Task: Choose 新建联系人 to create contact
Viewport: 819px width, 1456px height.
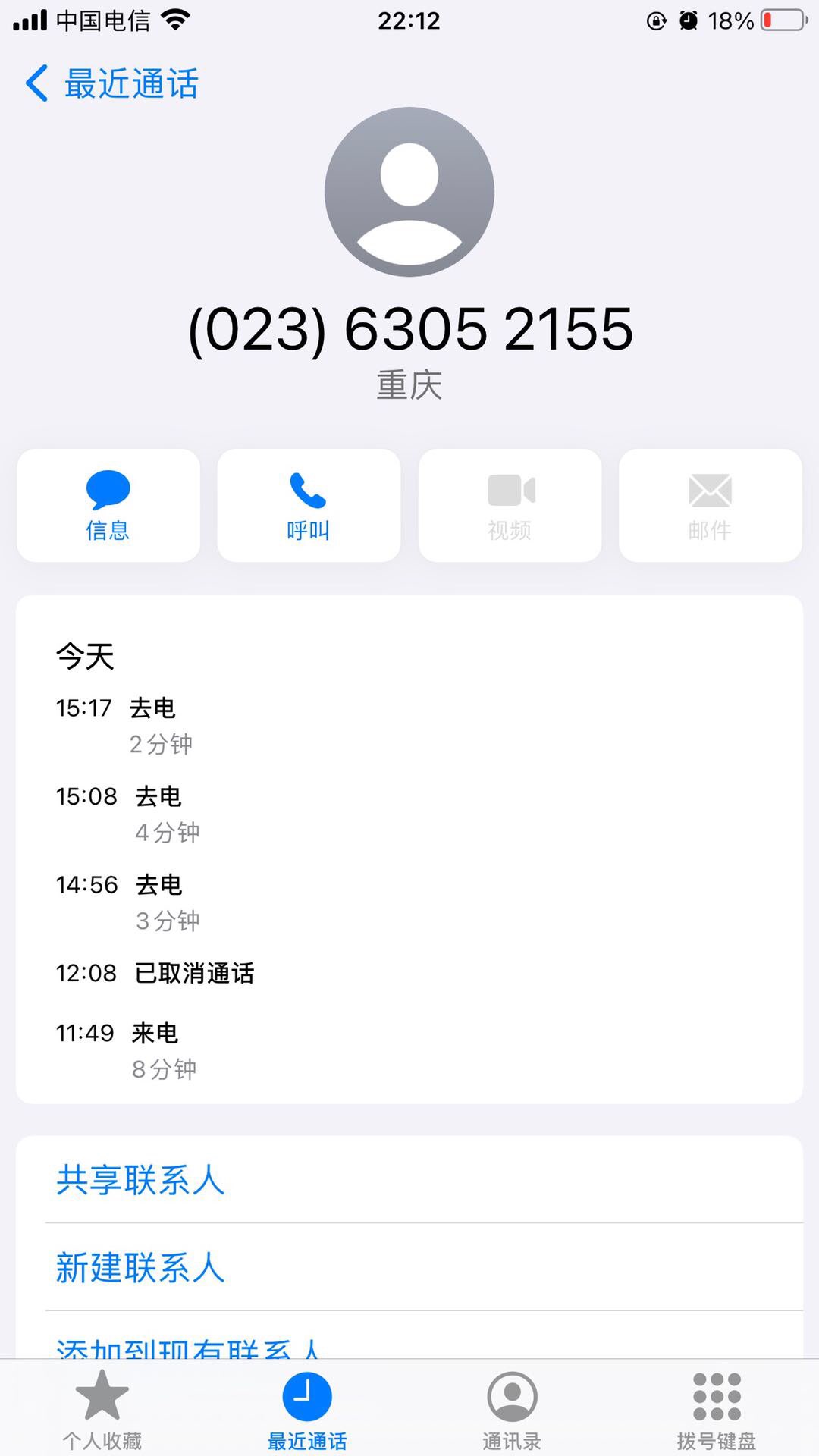Action: point(140,1267)
